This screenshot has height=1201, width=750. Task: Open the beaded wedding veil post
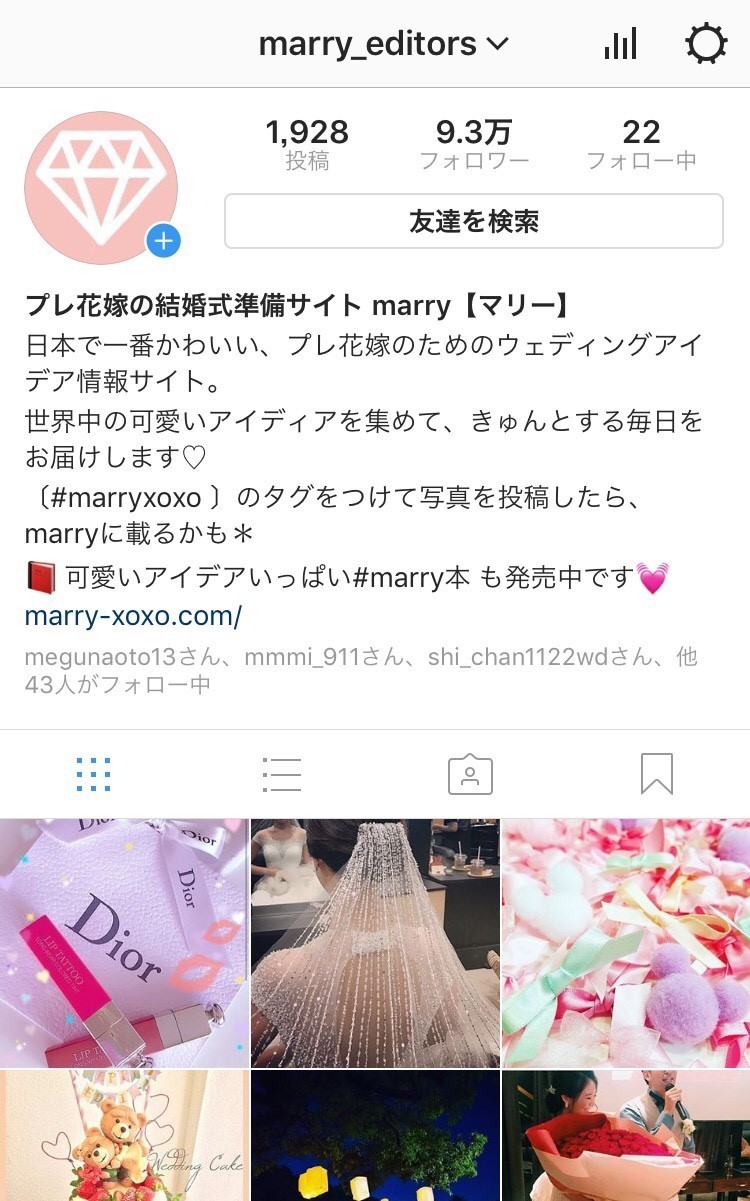click(x=375, y=943)
